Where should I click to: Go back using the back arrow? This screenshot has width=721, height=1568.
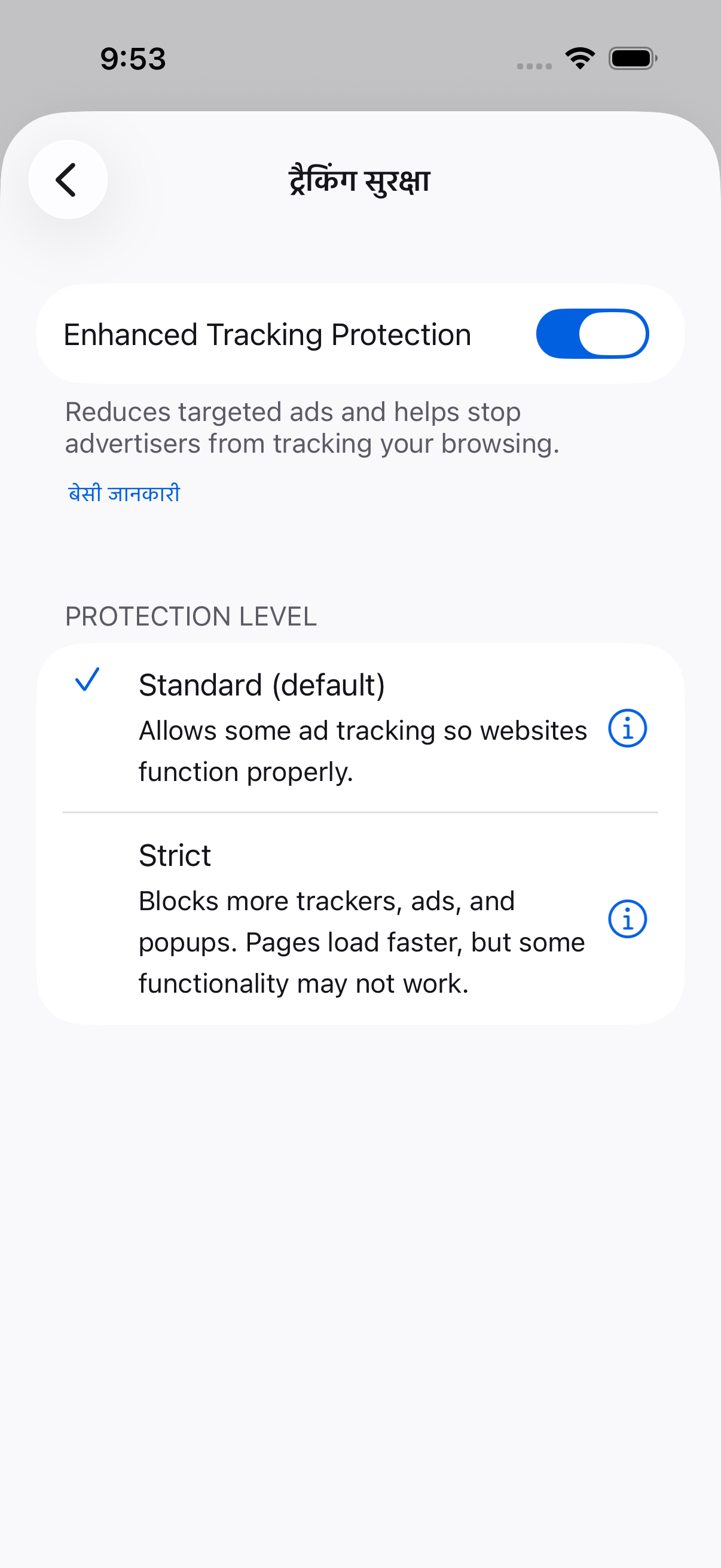pyautogui.click(x=68, y=179)
